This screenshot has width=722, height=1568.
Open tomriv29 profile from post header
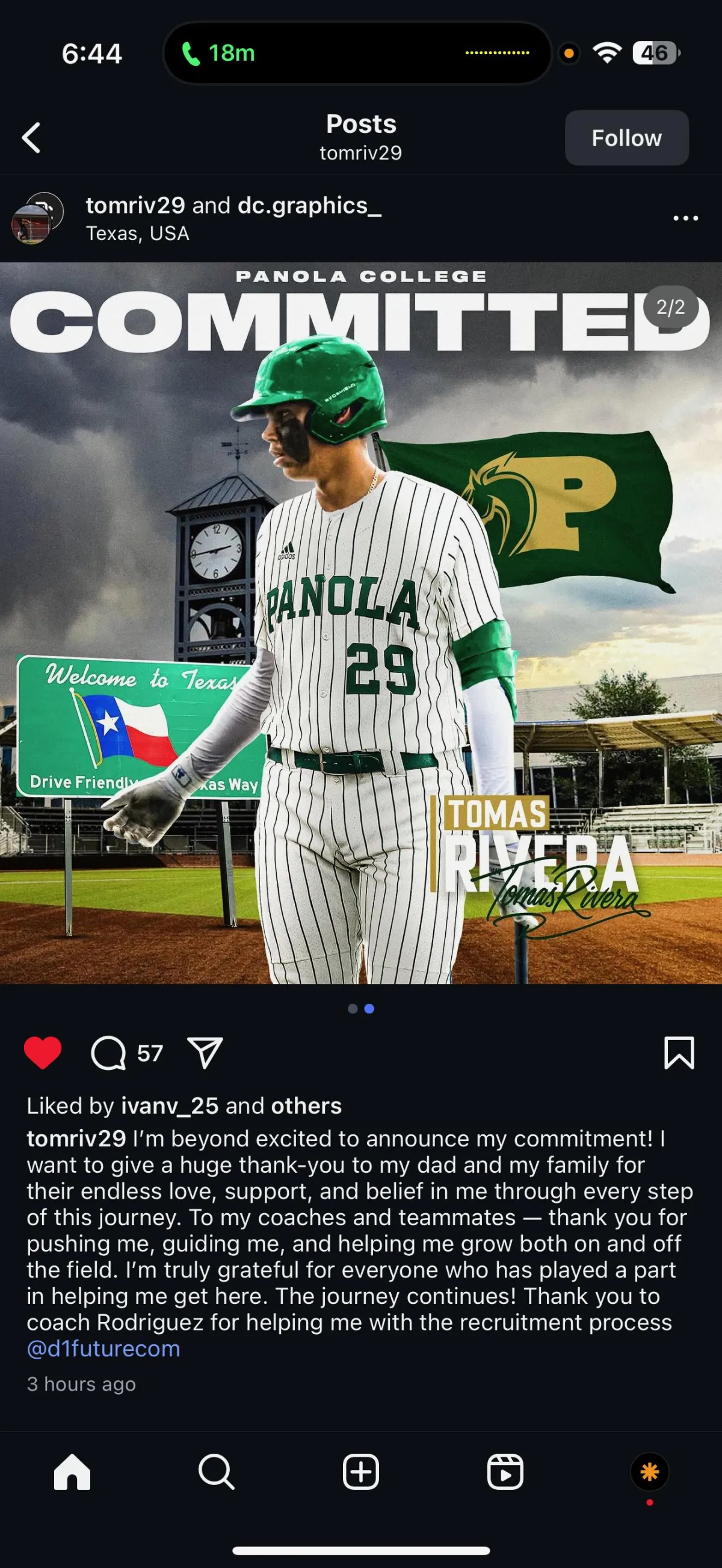[135, 206]
